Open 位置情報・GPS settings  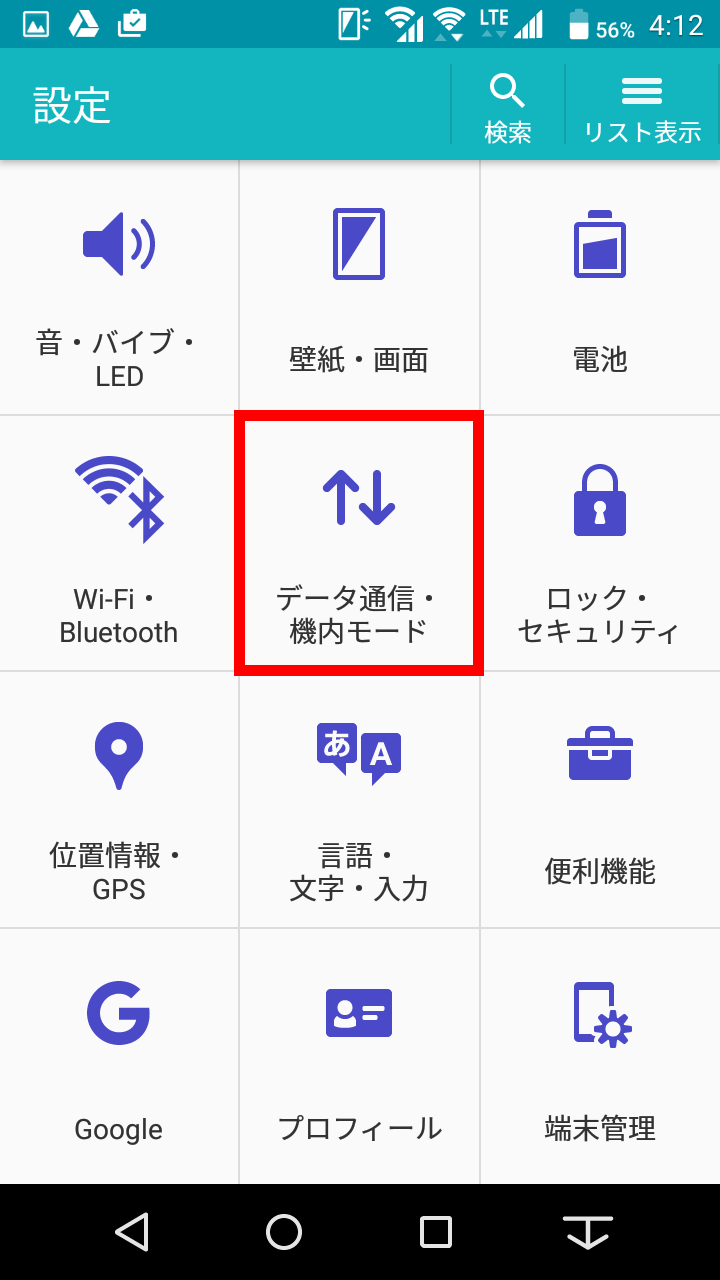click(x=119, y=800)
